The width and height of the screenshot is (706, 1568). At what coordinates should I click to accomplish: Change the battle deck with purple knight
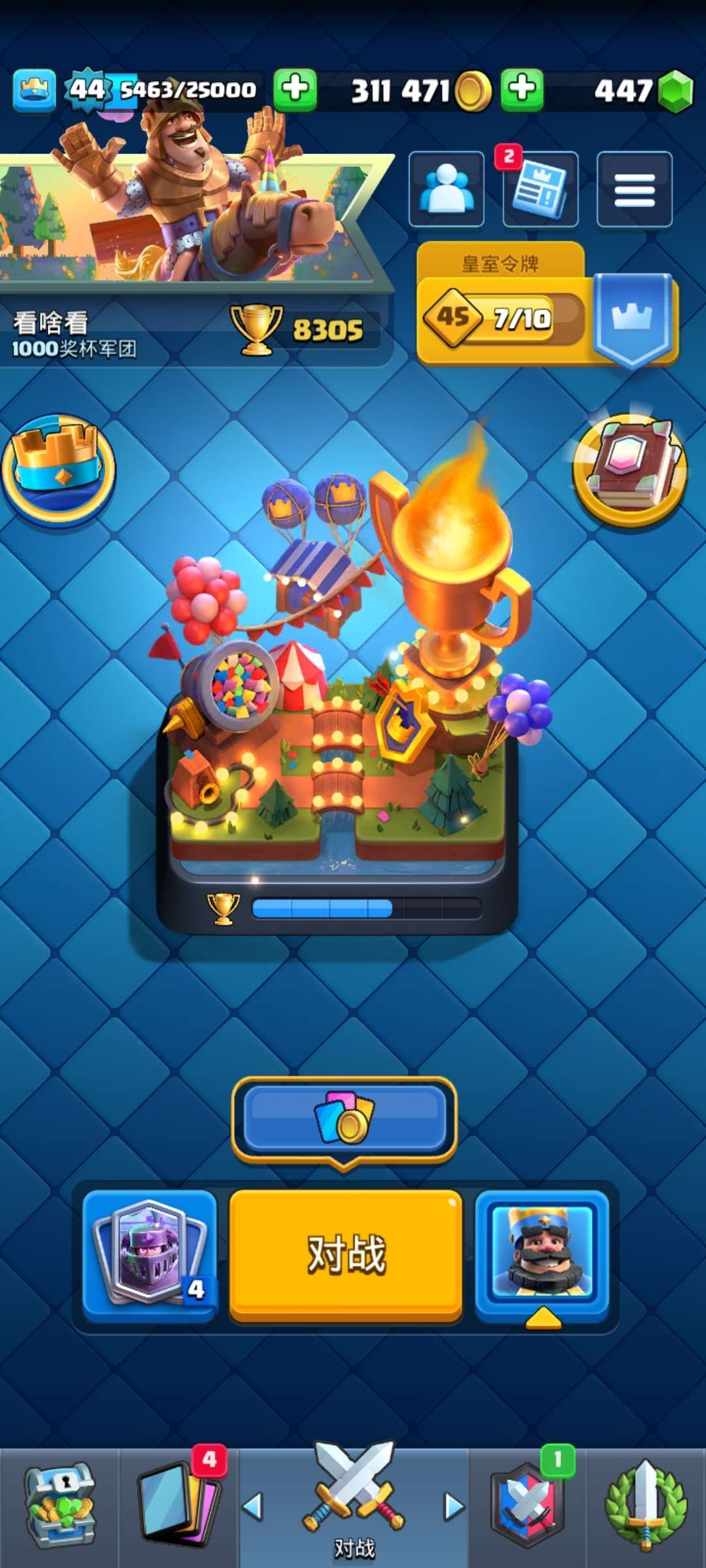pos(150,1254)
